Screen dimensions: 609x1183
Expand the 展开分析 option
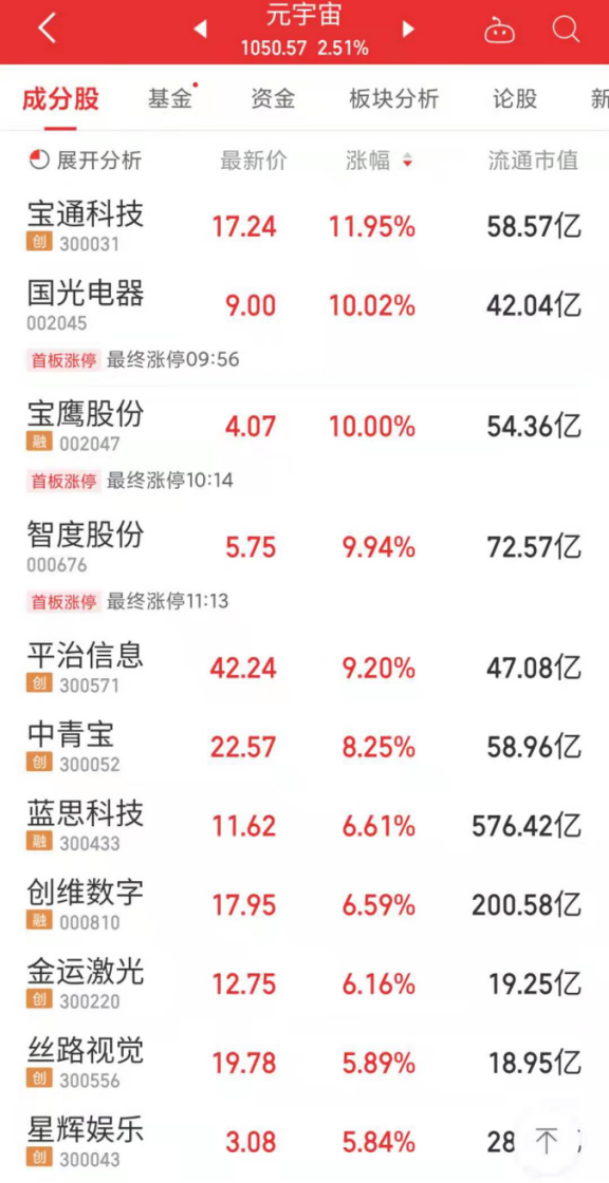pos(86,160)
